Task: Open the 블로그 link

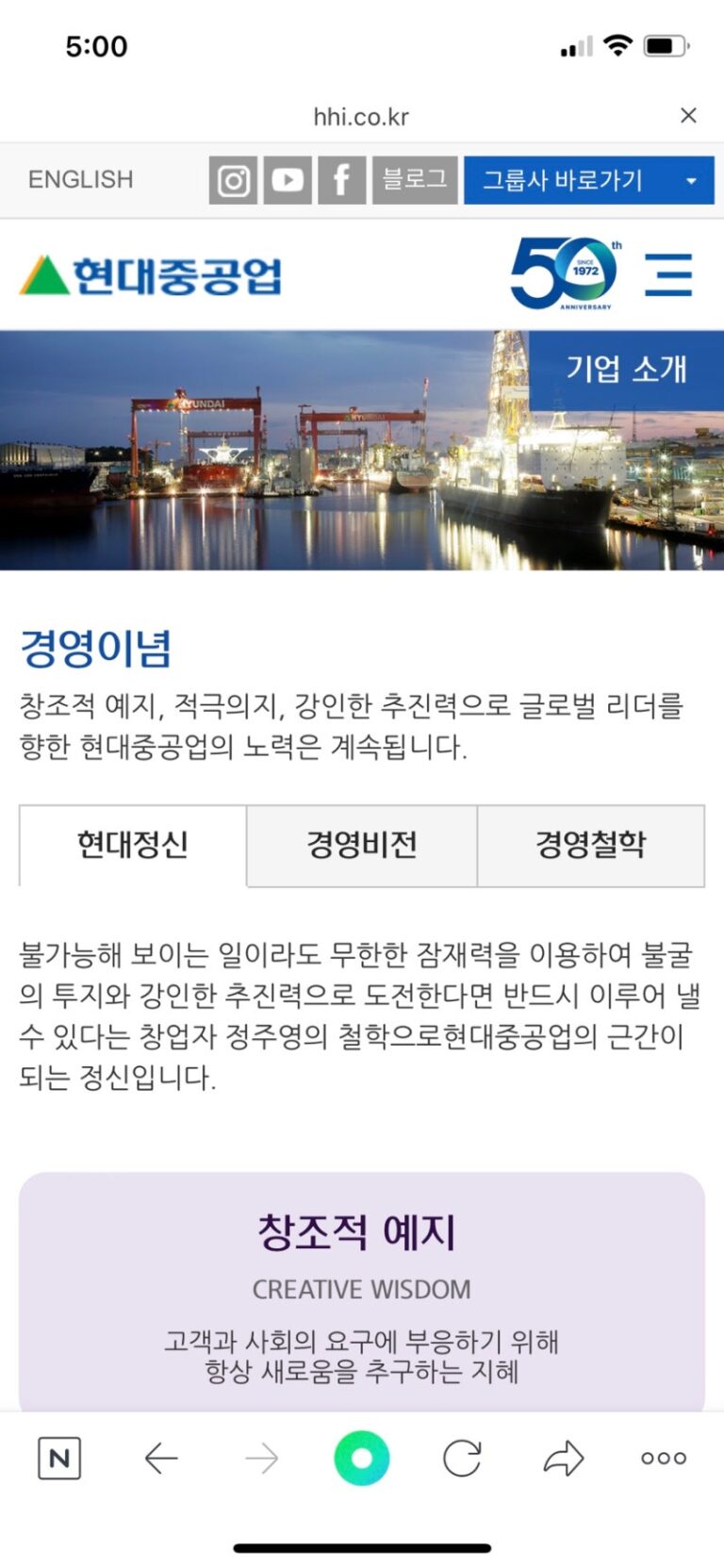Action: click(415, 180)
